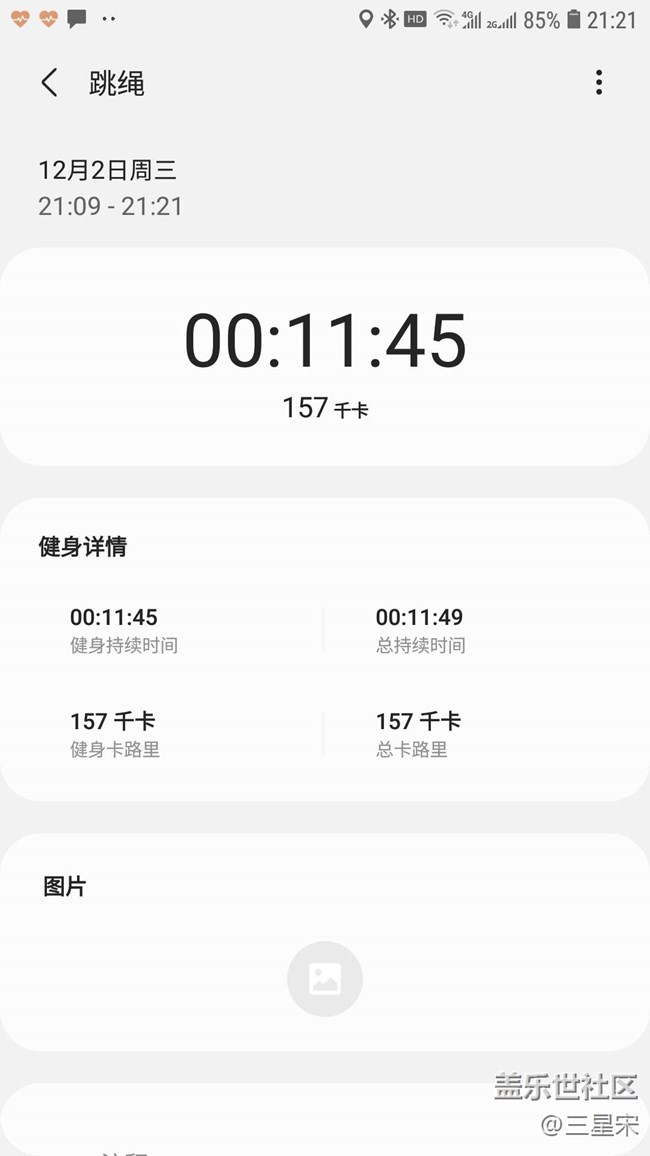Go back from the 跳绳 workout page
The image size is (650, 1156).
tap(49, 83)
